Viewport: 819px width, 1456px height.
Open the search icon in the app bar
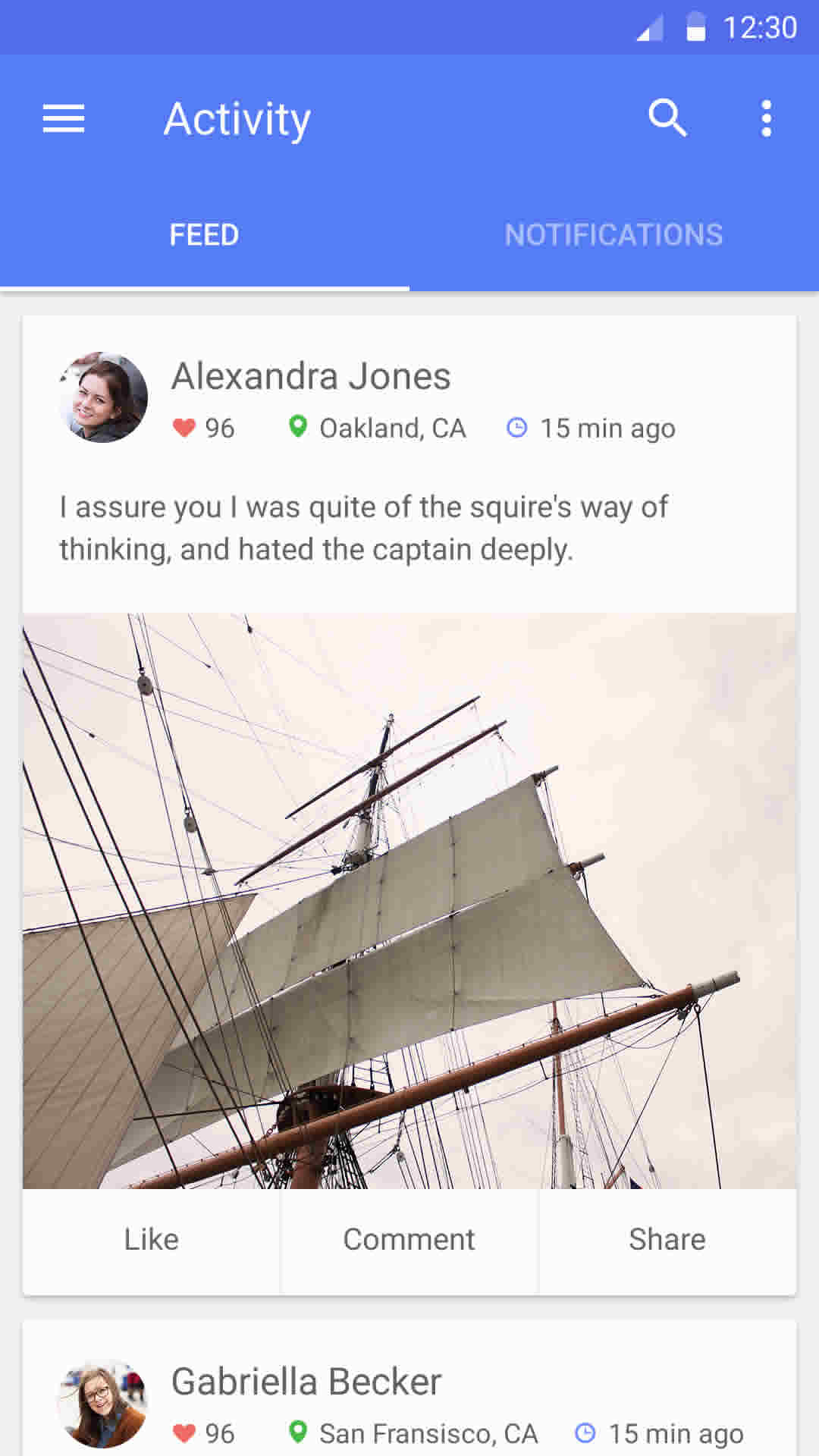[x=667, y=118]
